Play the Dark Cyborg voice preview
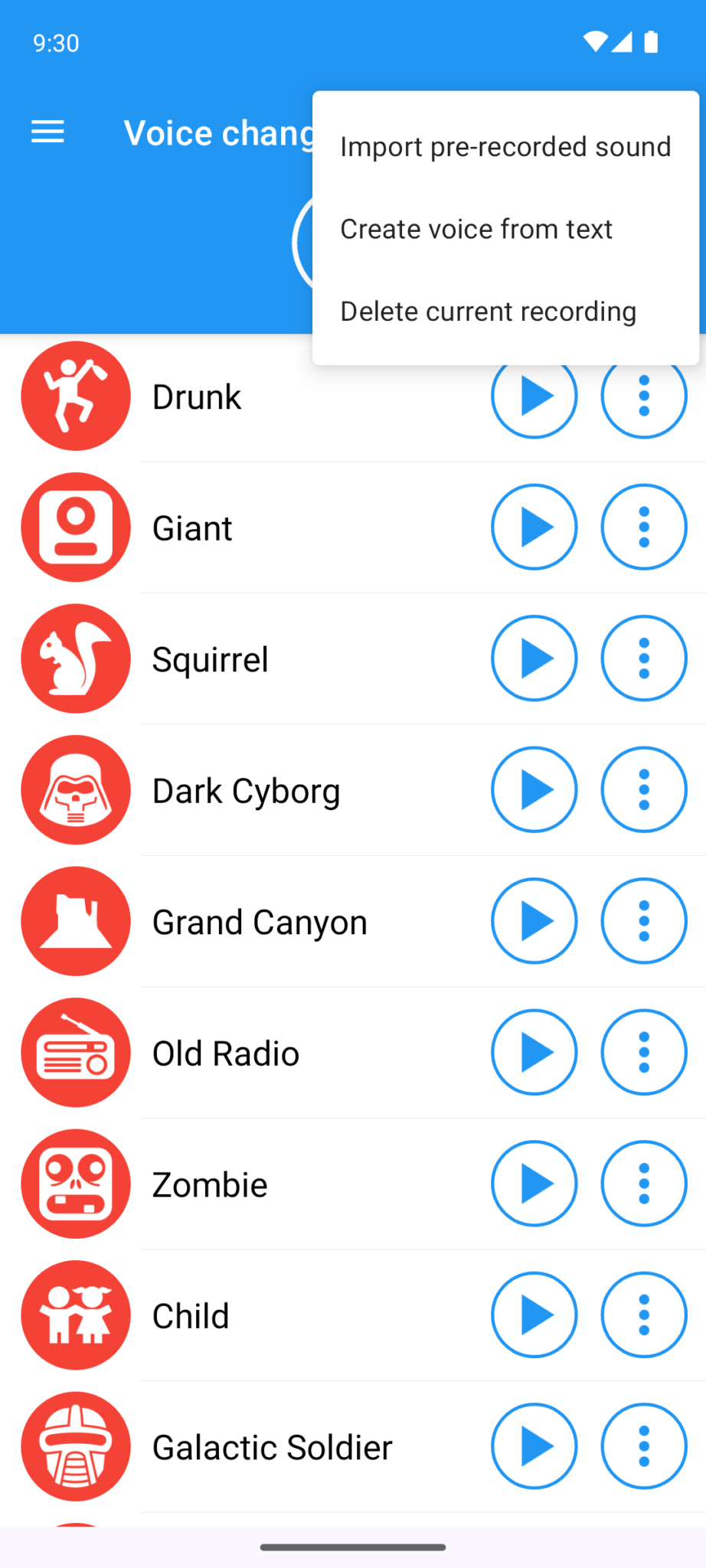 tap(534, 790)
